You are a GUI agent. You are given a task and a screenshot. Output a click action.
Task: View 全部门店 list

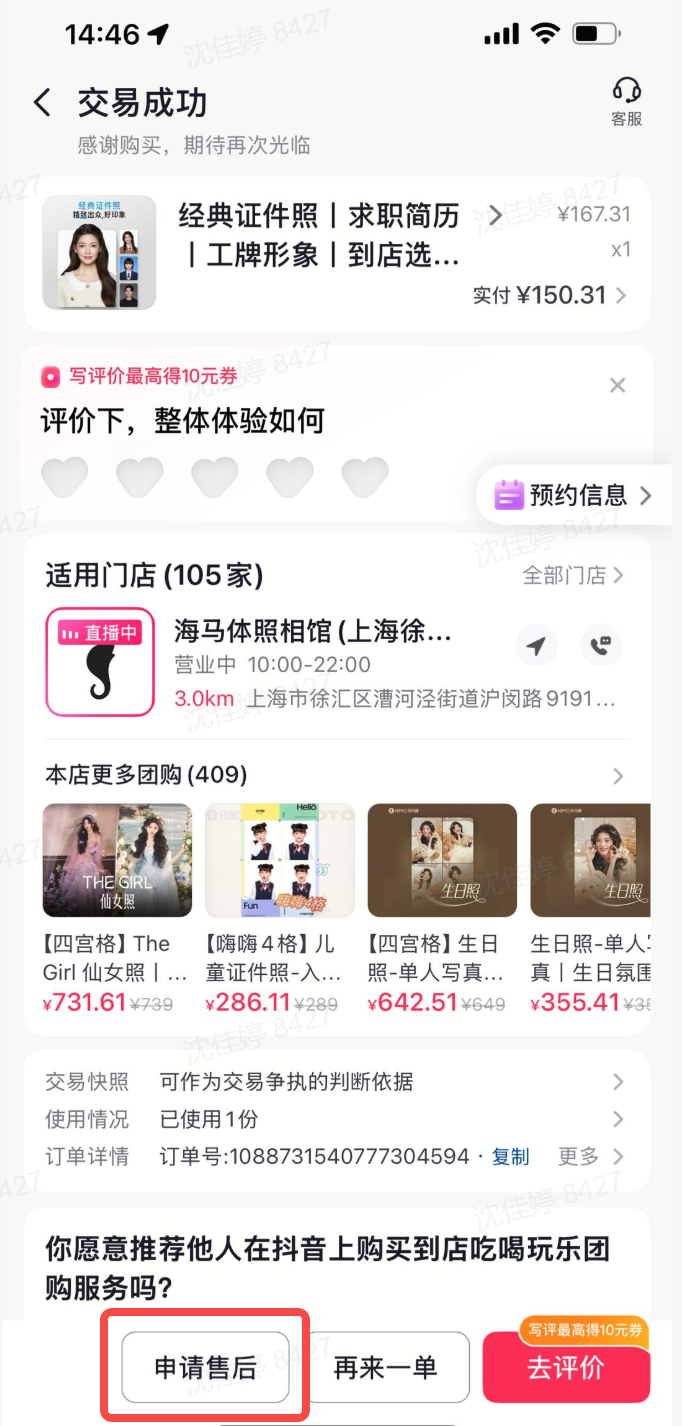coord(573,575)
